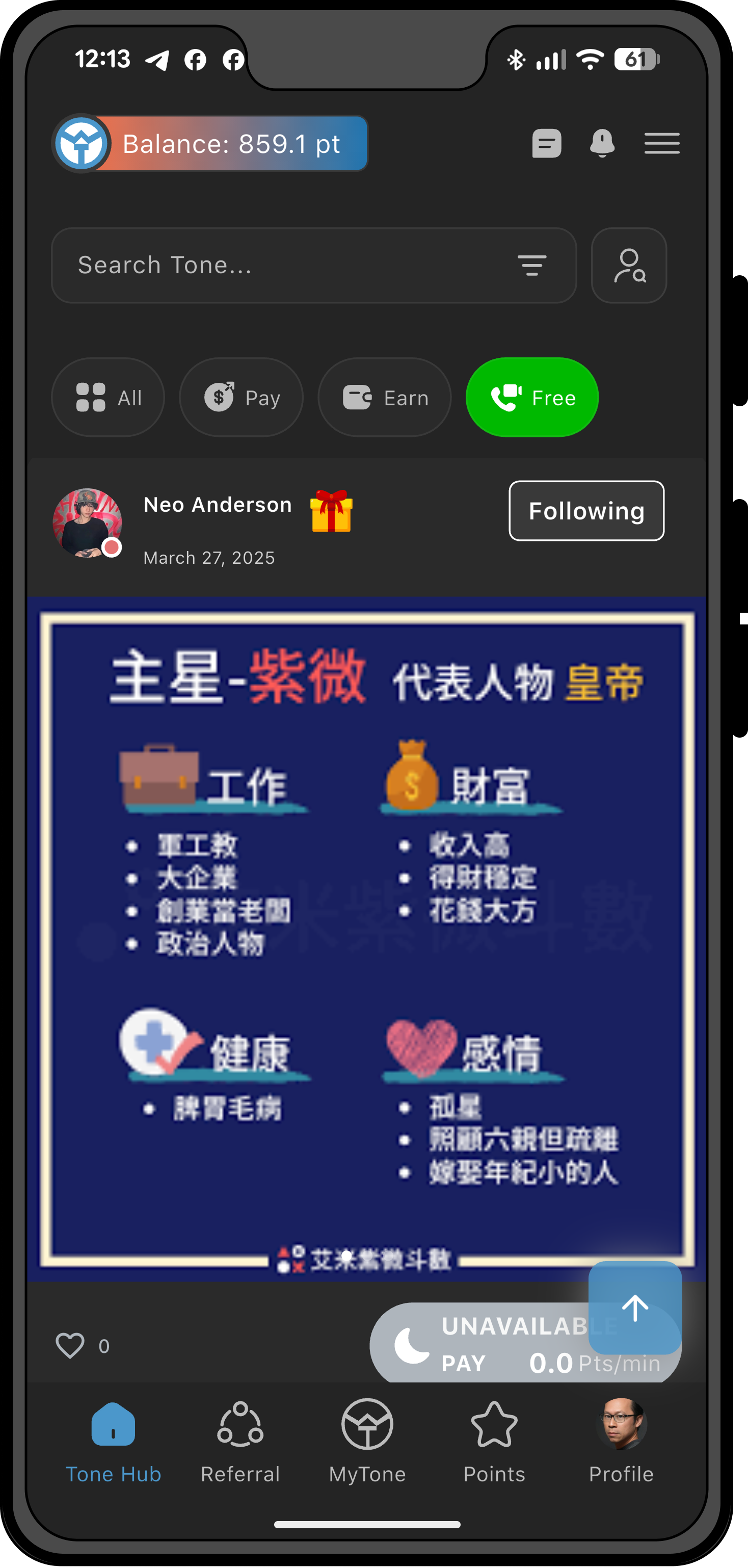Jump to top with the arrow button
Viewport: 748px width, 1568px height.
point(634,1308)
